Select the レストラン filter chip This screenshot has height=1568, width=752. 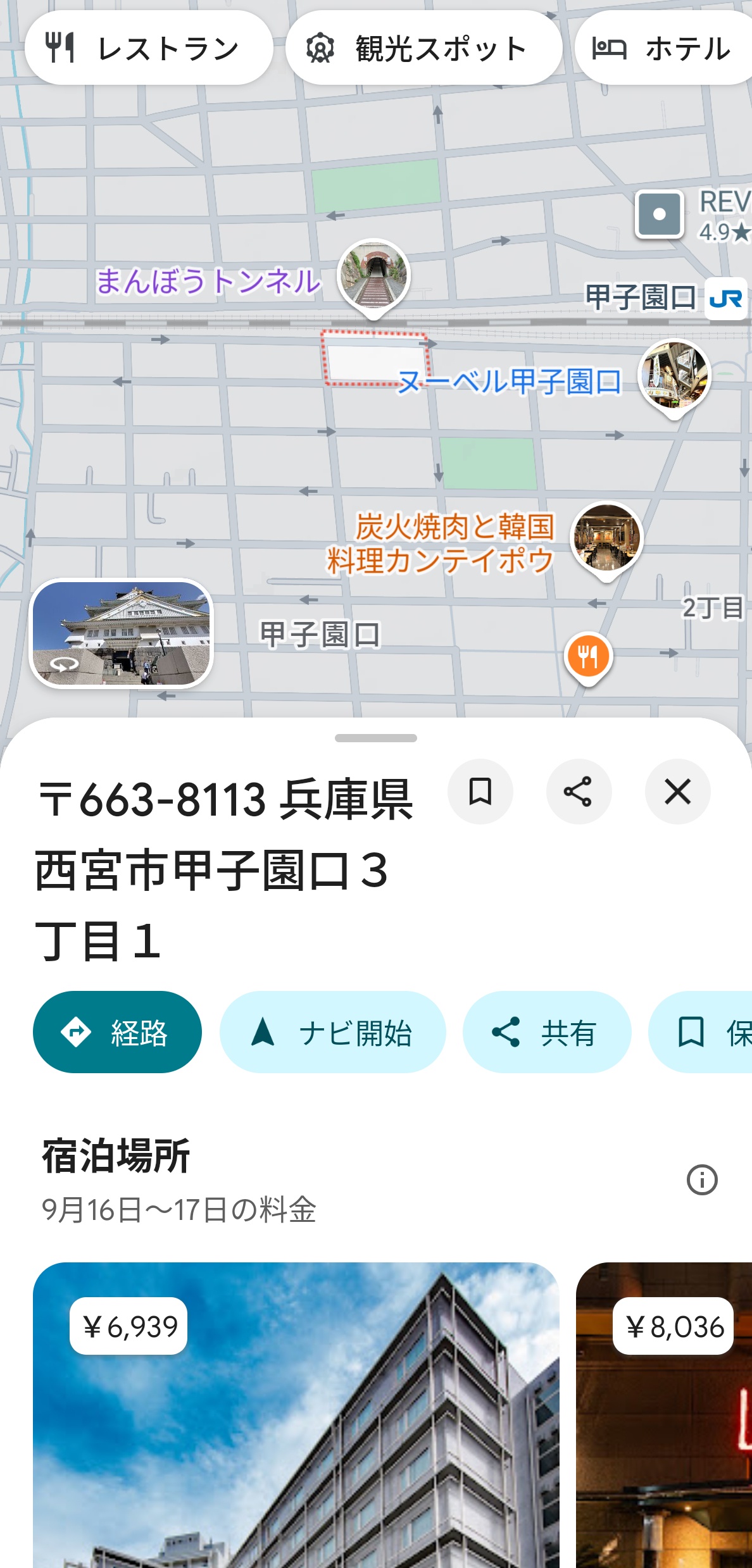[x=149, y=48]
